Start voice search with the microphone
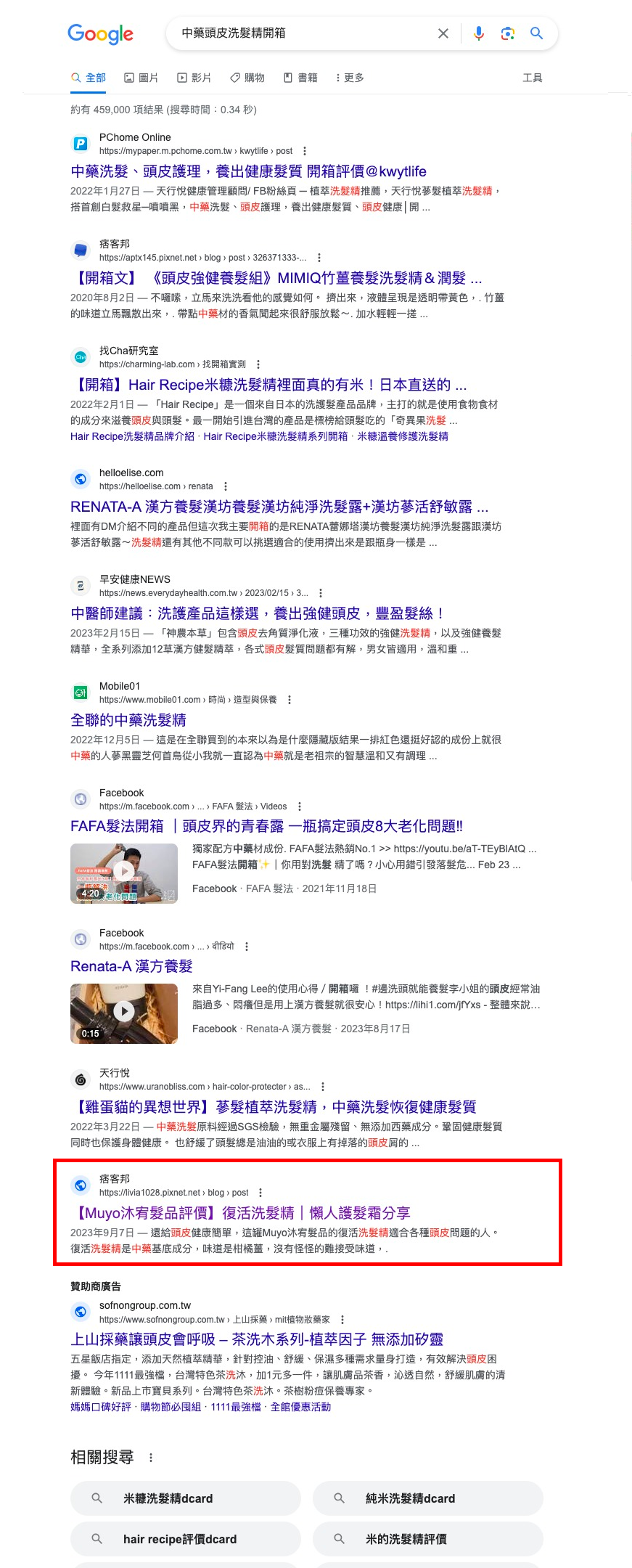The image size is (632, 1568). point(478,33)
